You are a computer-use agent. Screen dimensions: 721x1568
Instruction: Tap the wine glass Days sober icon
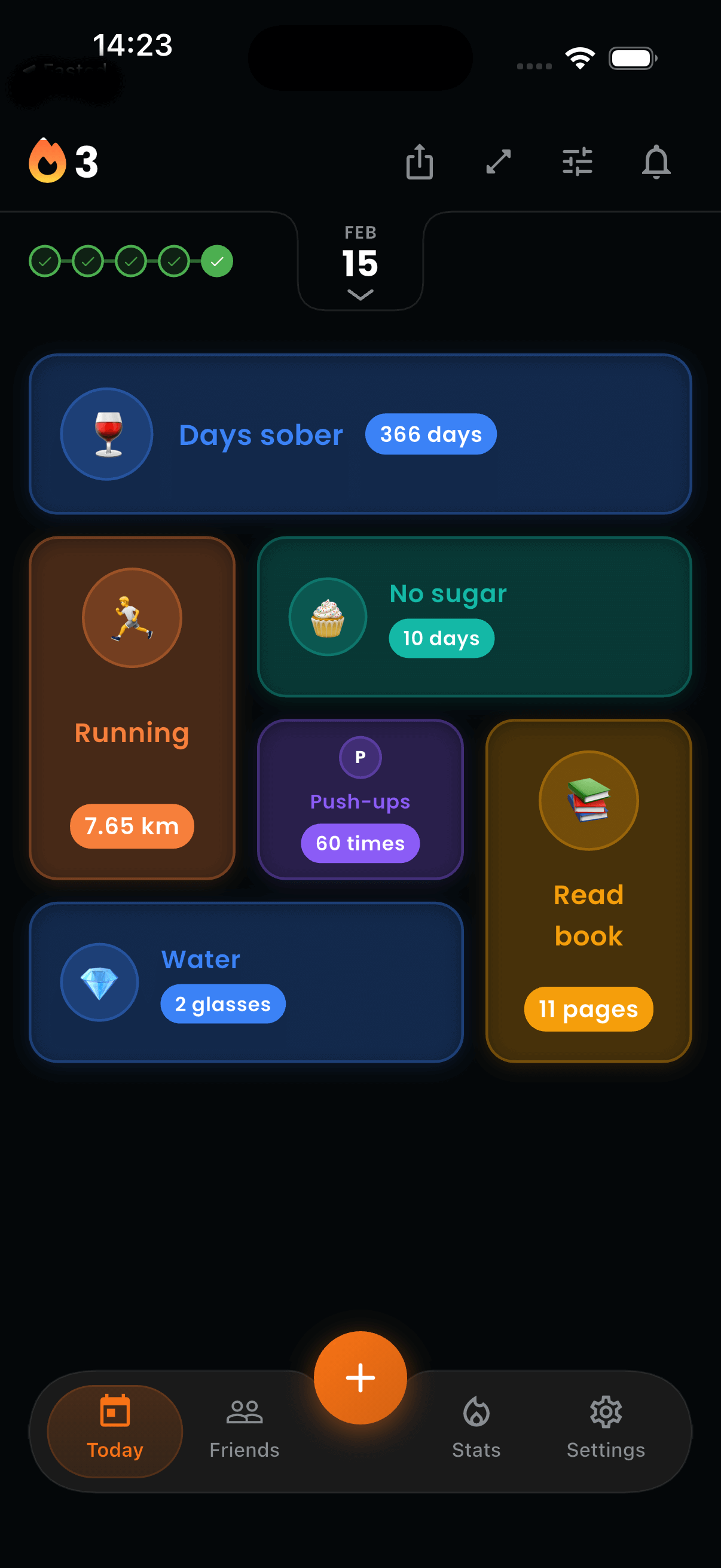[x=107, y=434]
